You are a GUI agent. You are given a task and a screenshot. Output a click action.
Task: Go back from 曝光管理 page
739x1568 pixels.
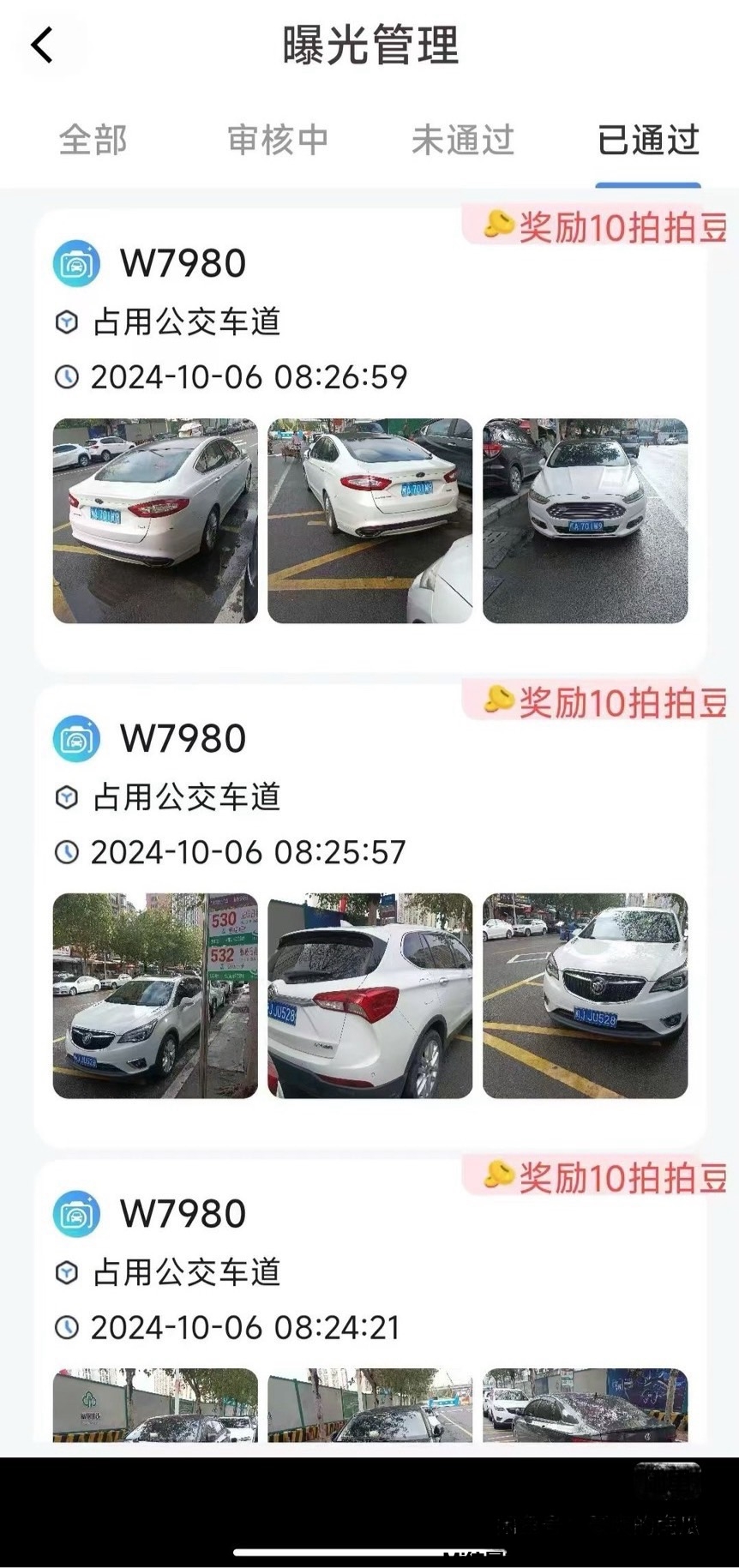43,45
